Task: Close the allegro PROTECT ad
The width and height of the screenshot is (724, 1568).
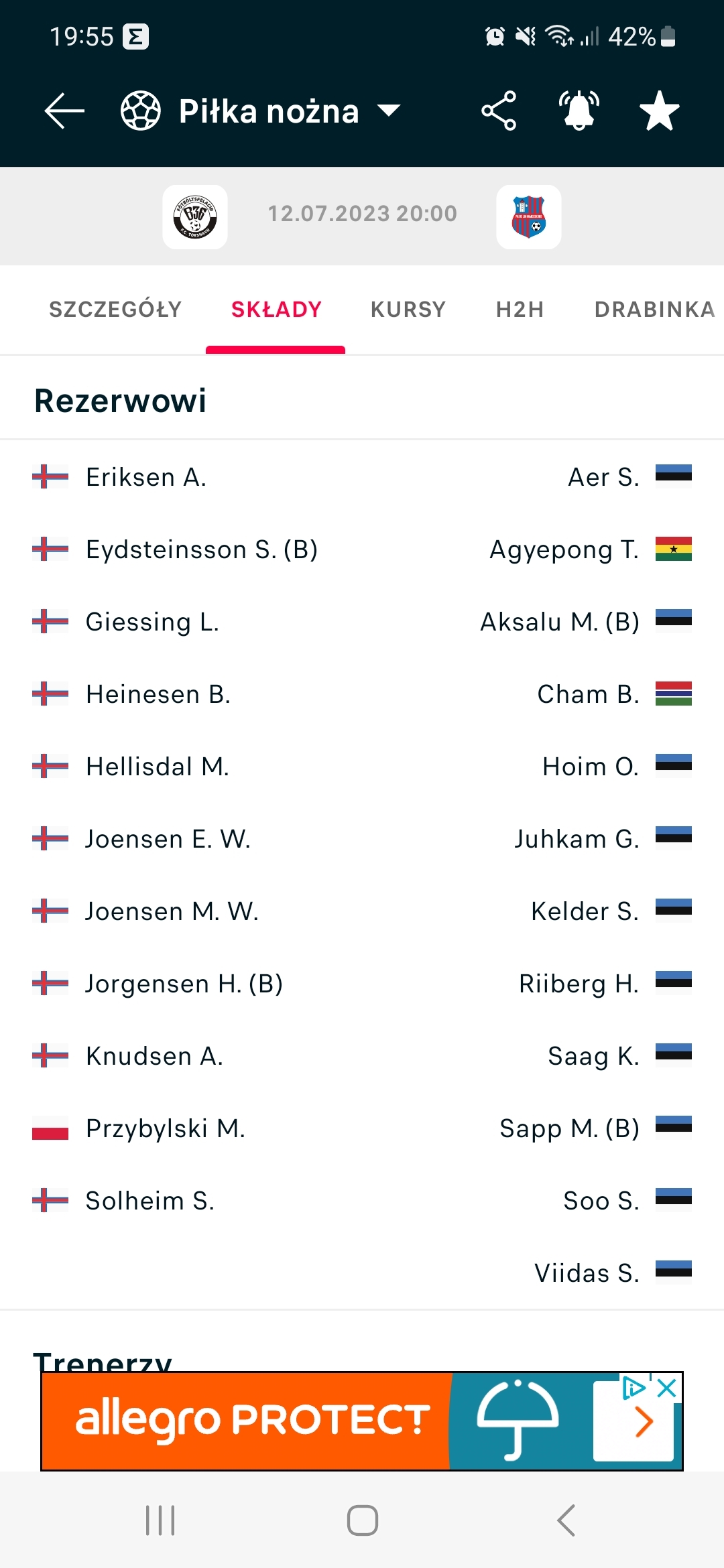Action: pyautogui.click(x=667, y=1388)
